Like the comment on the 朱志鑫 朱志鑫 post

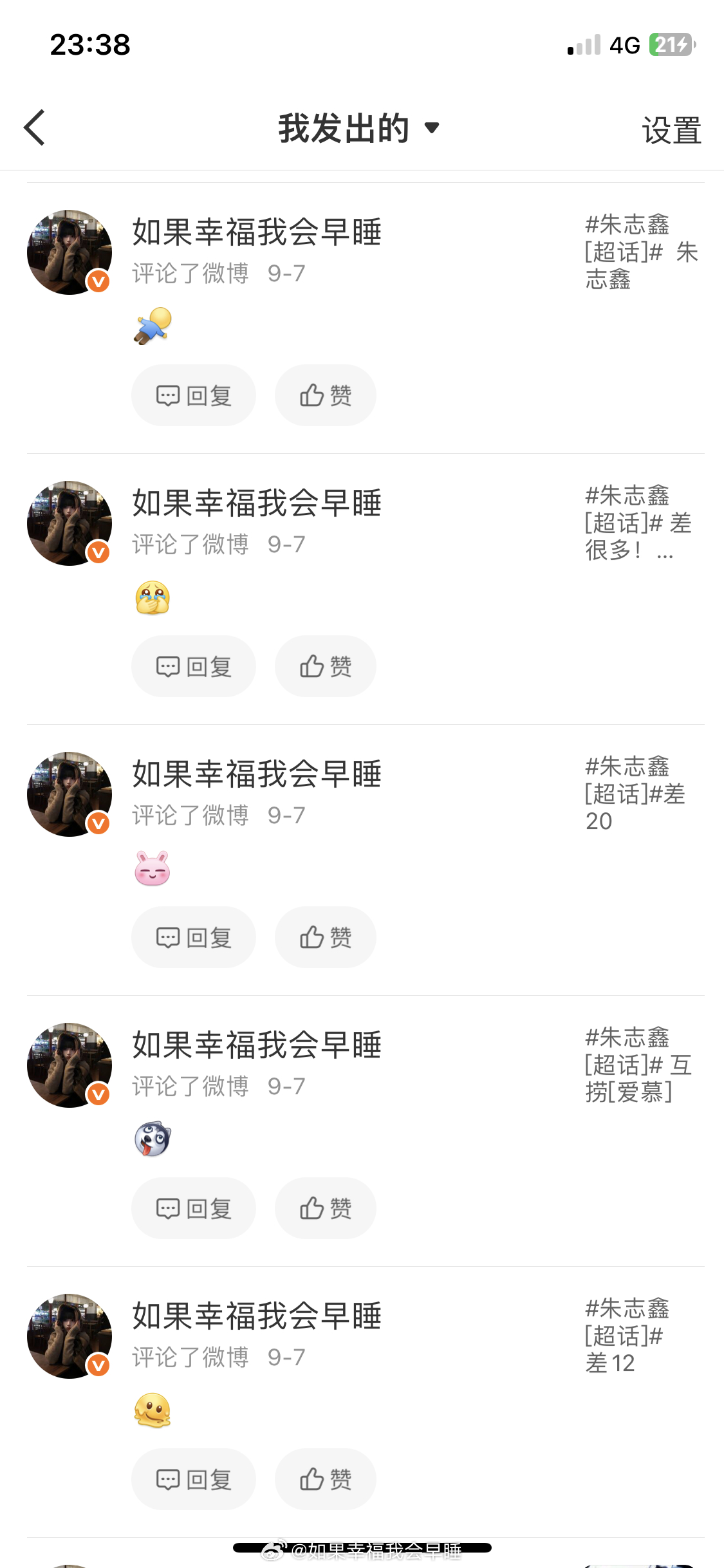pyautogui.click(x=326, y=395)
